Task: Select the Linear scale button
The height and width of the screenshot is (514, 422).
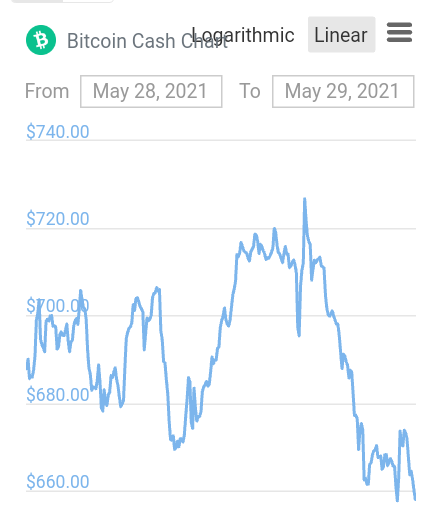Action: (341, 35)
